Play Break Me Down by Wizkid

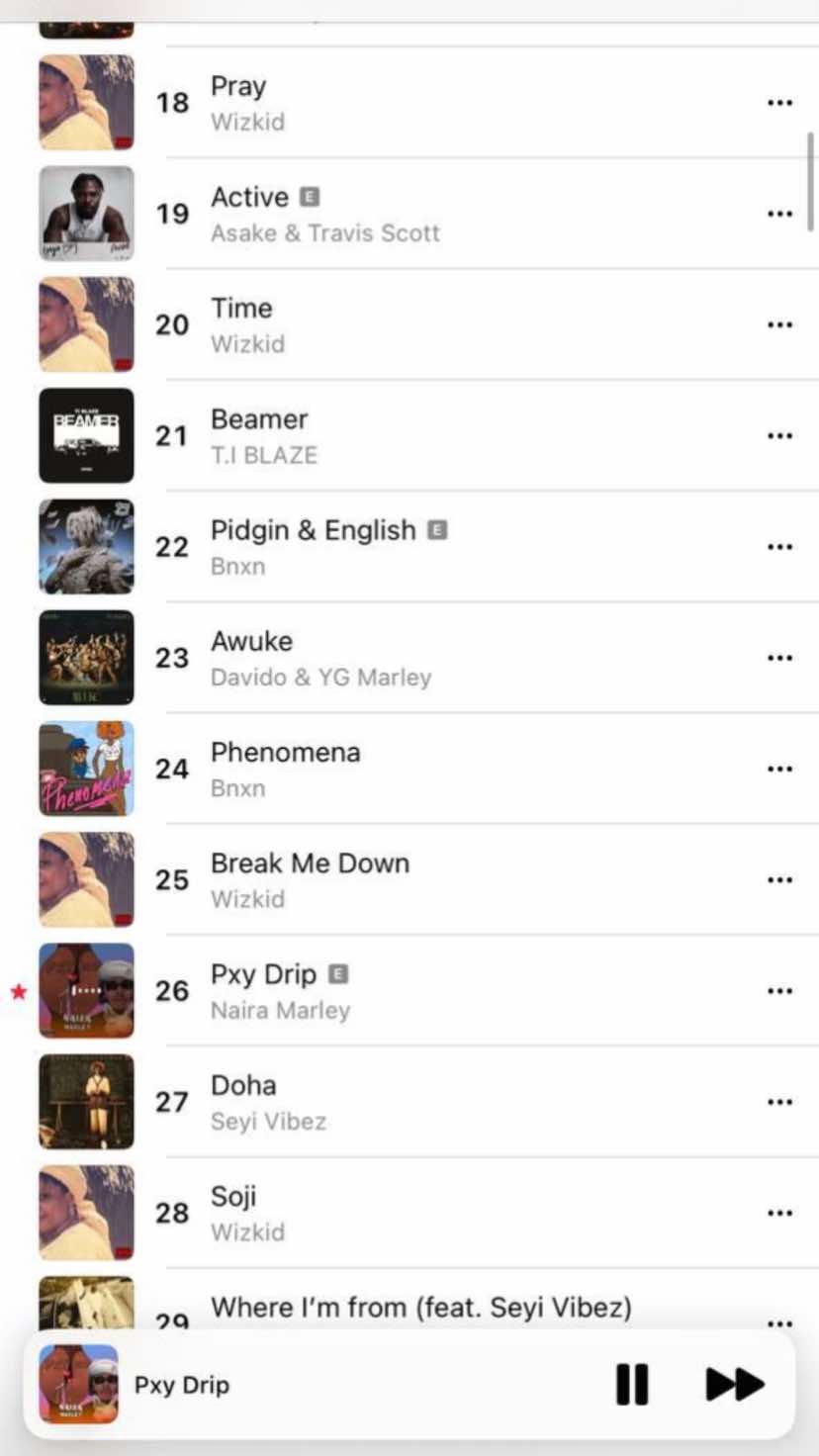point(396,880)
